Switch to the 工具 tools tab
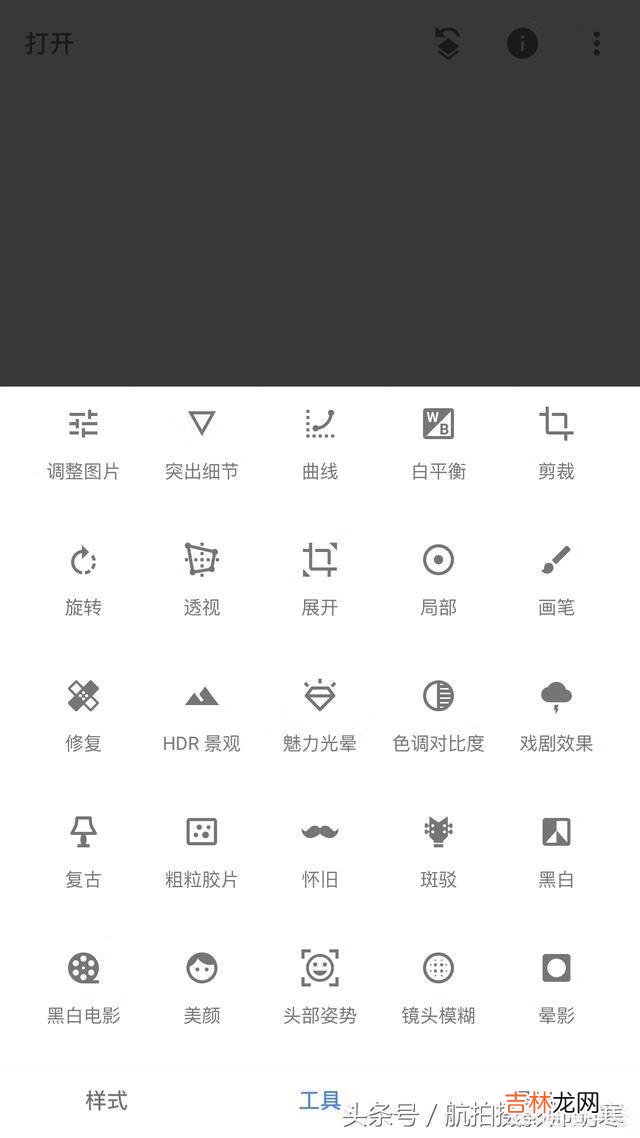Viewport: 640px width, 1138px height. pos(320,1101)
